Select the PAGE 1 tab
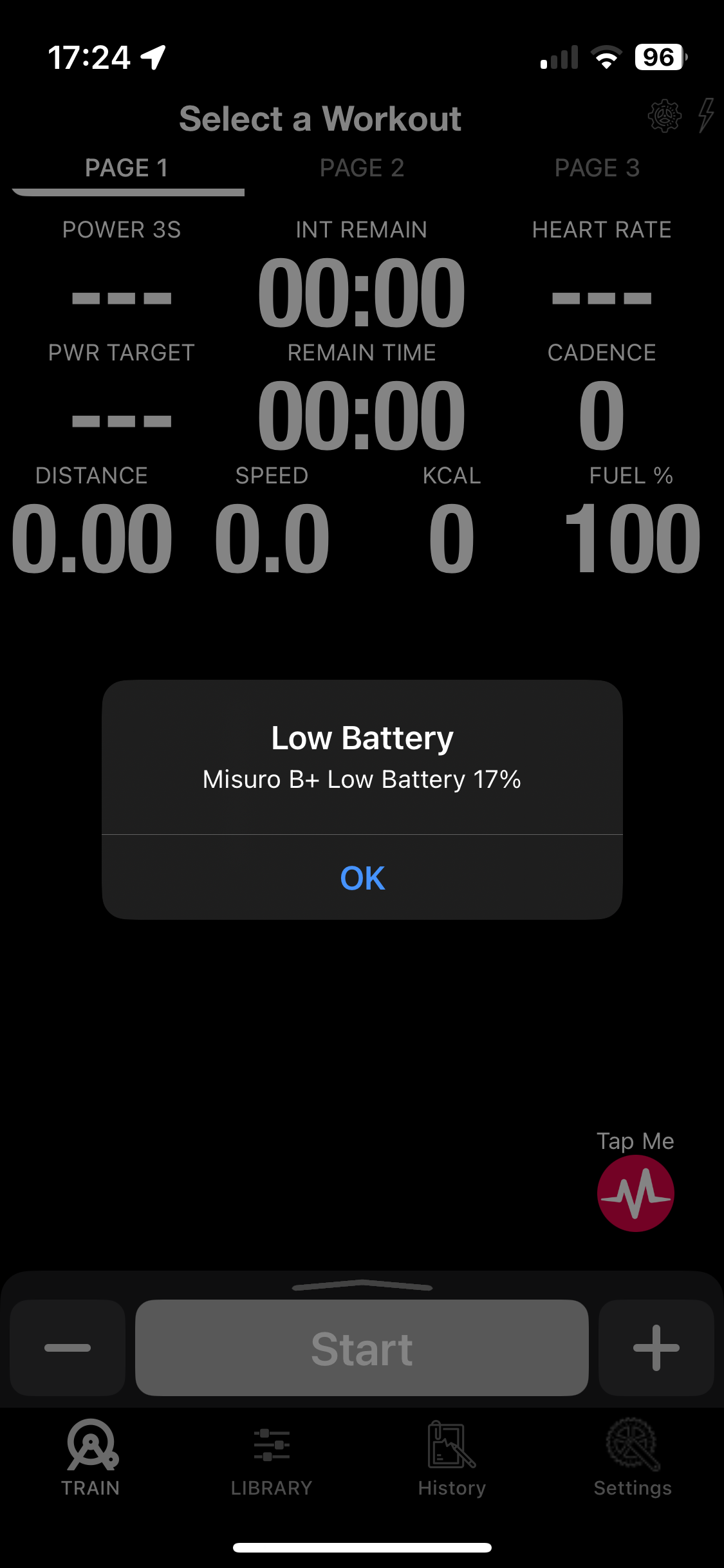The height and width of the screenshot is (1568, 724). pyautogui.click(x=127, y=168)
